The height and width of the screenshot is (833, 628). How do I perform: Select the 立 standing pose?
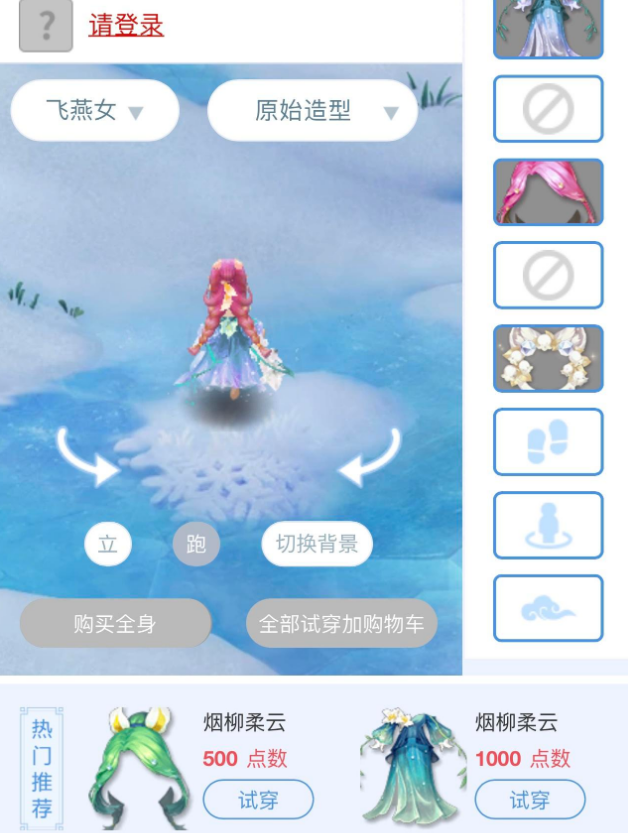[x=108, y=544]
